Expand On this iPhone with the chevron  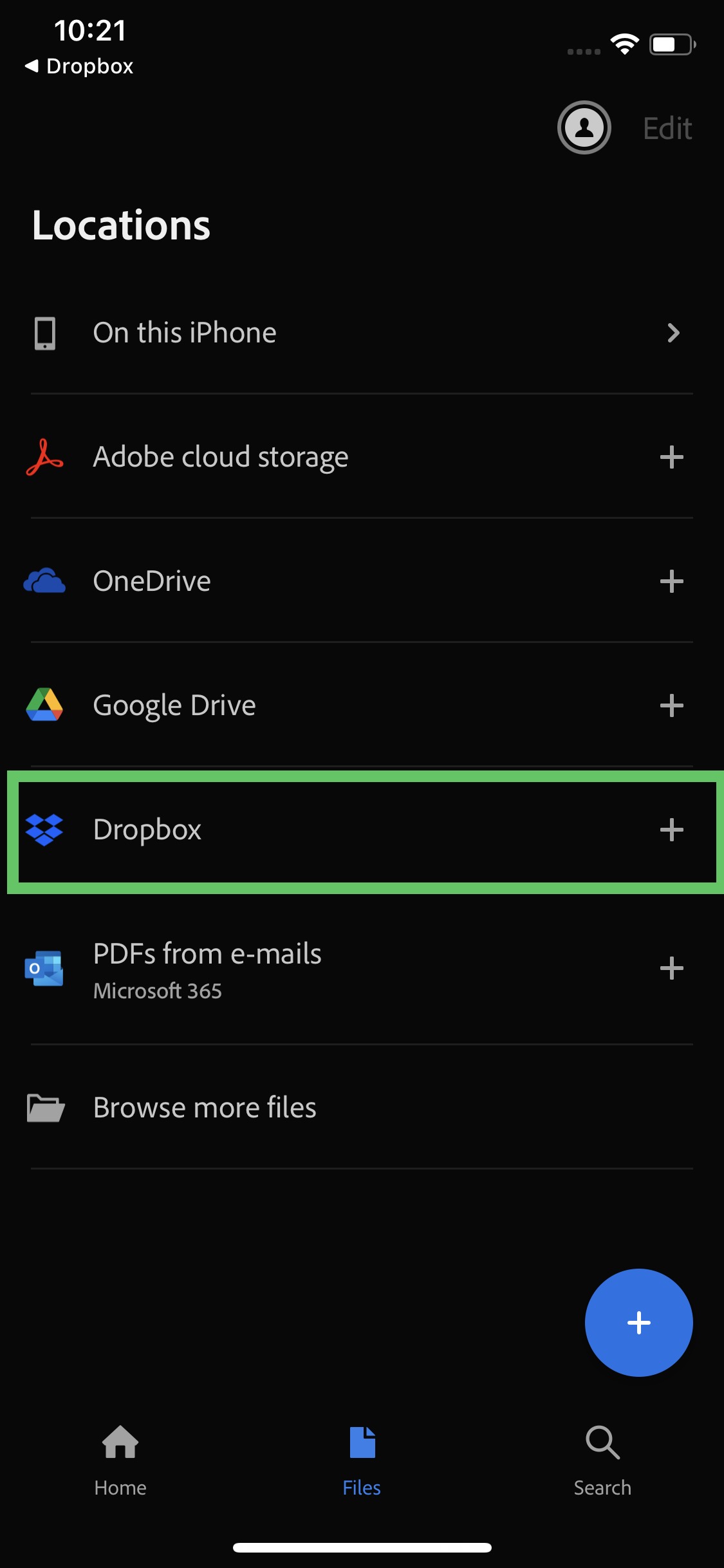click(x=673, y=333)
